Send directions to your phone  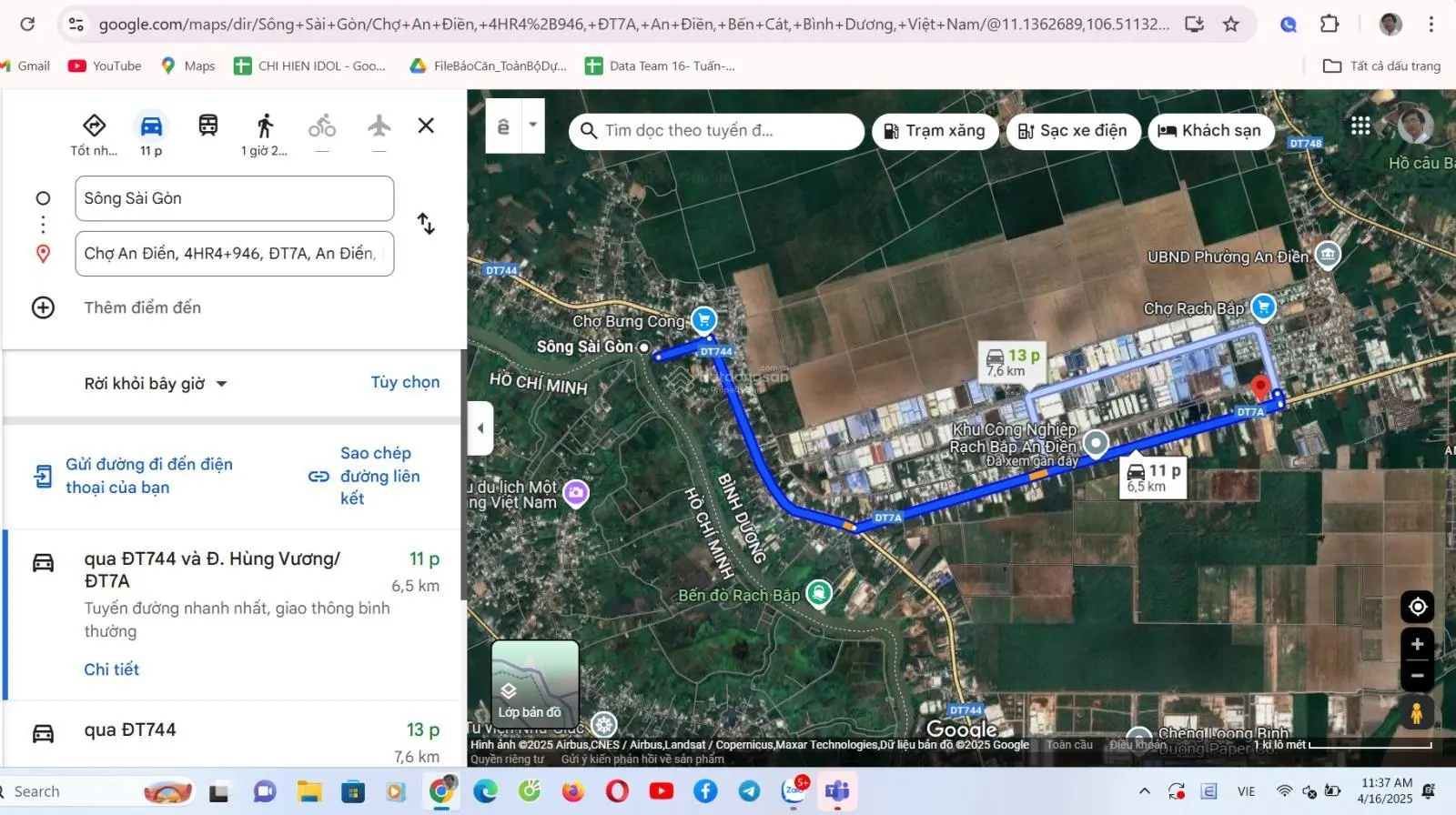148,476
